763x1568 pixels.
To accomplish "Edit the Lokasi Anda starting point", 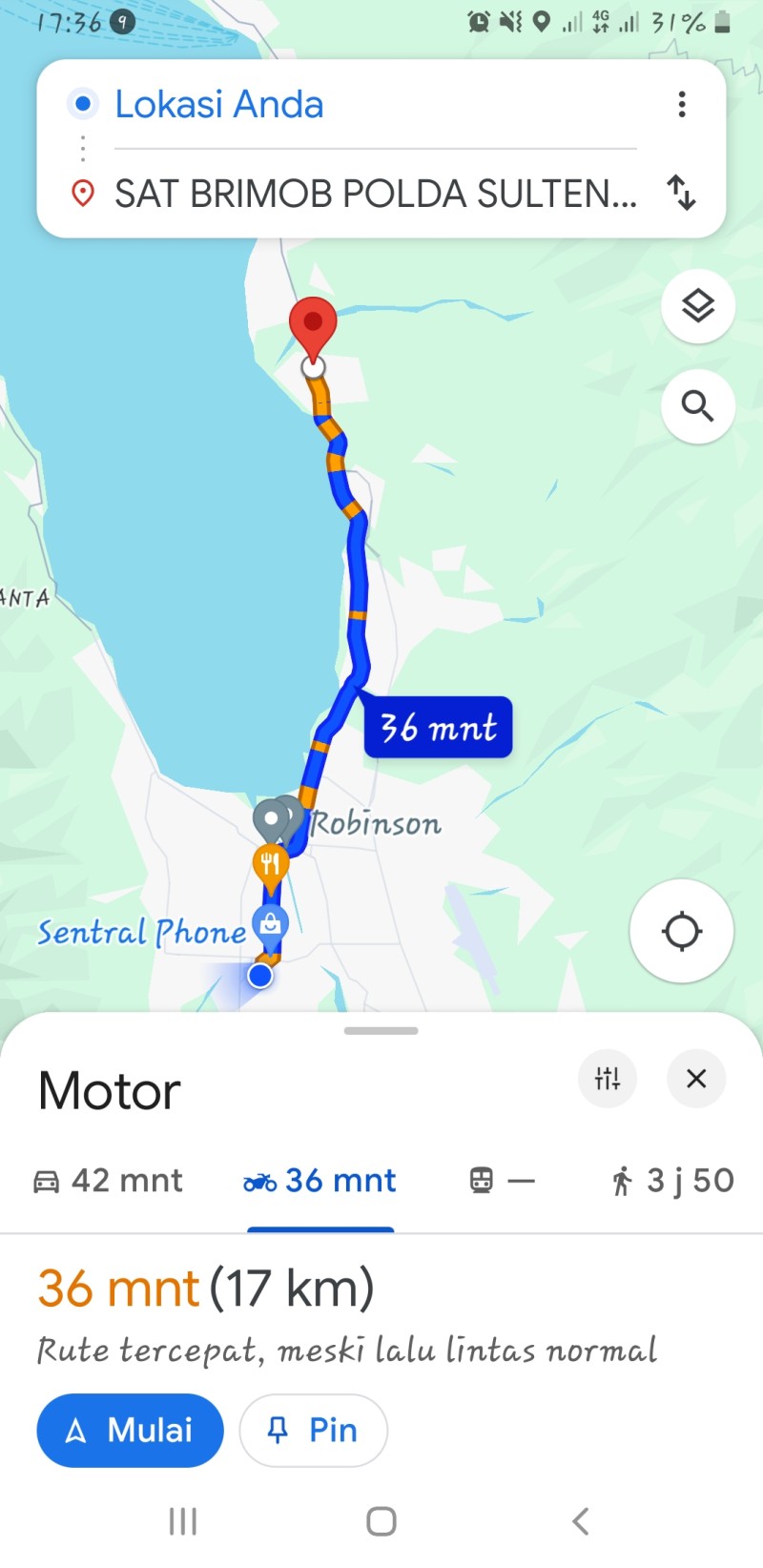I will click(x=376, y=104).
